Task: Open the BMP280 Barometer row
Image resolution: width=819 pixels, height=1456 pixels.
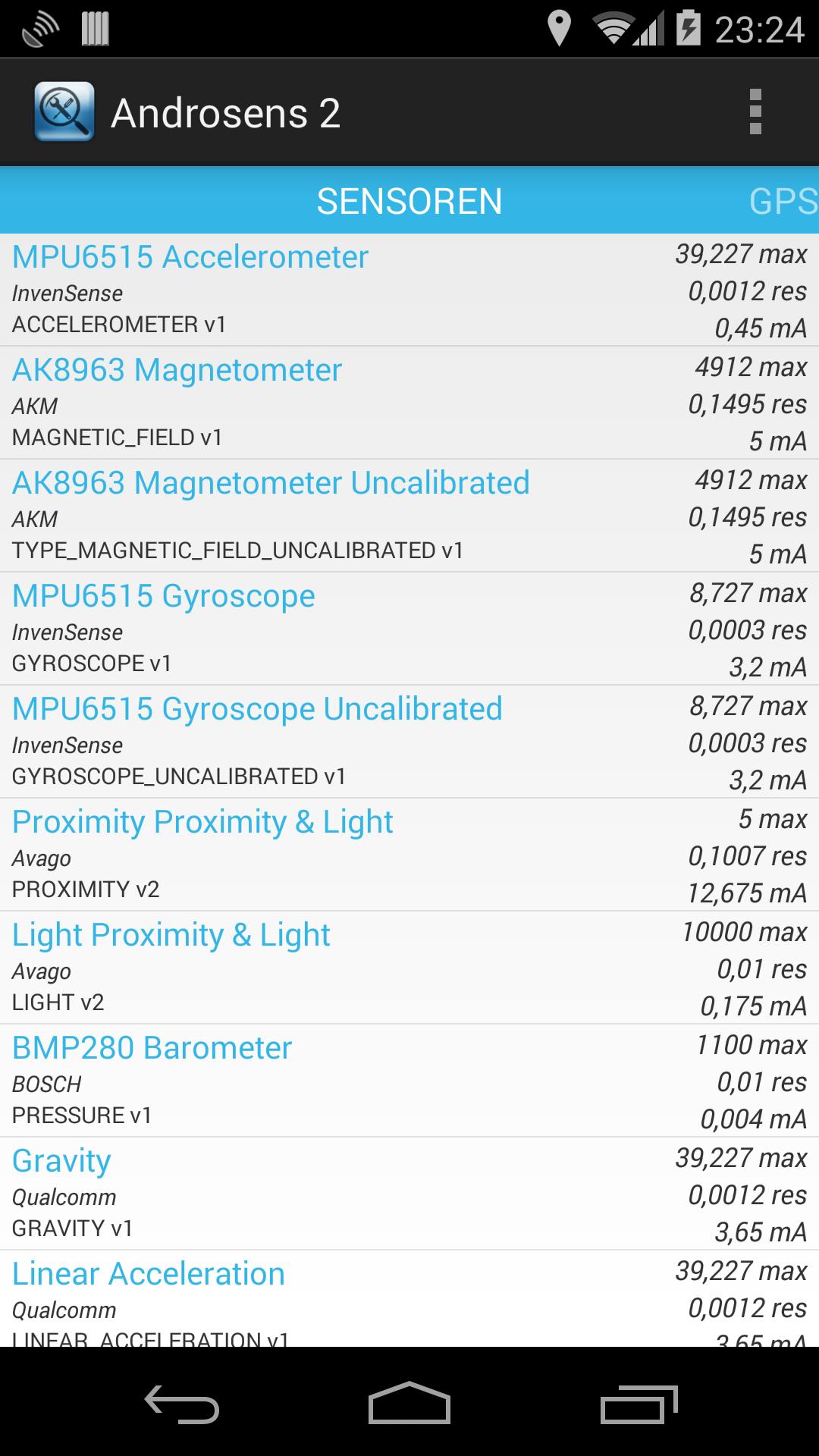Action: (409, 1081)
